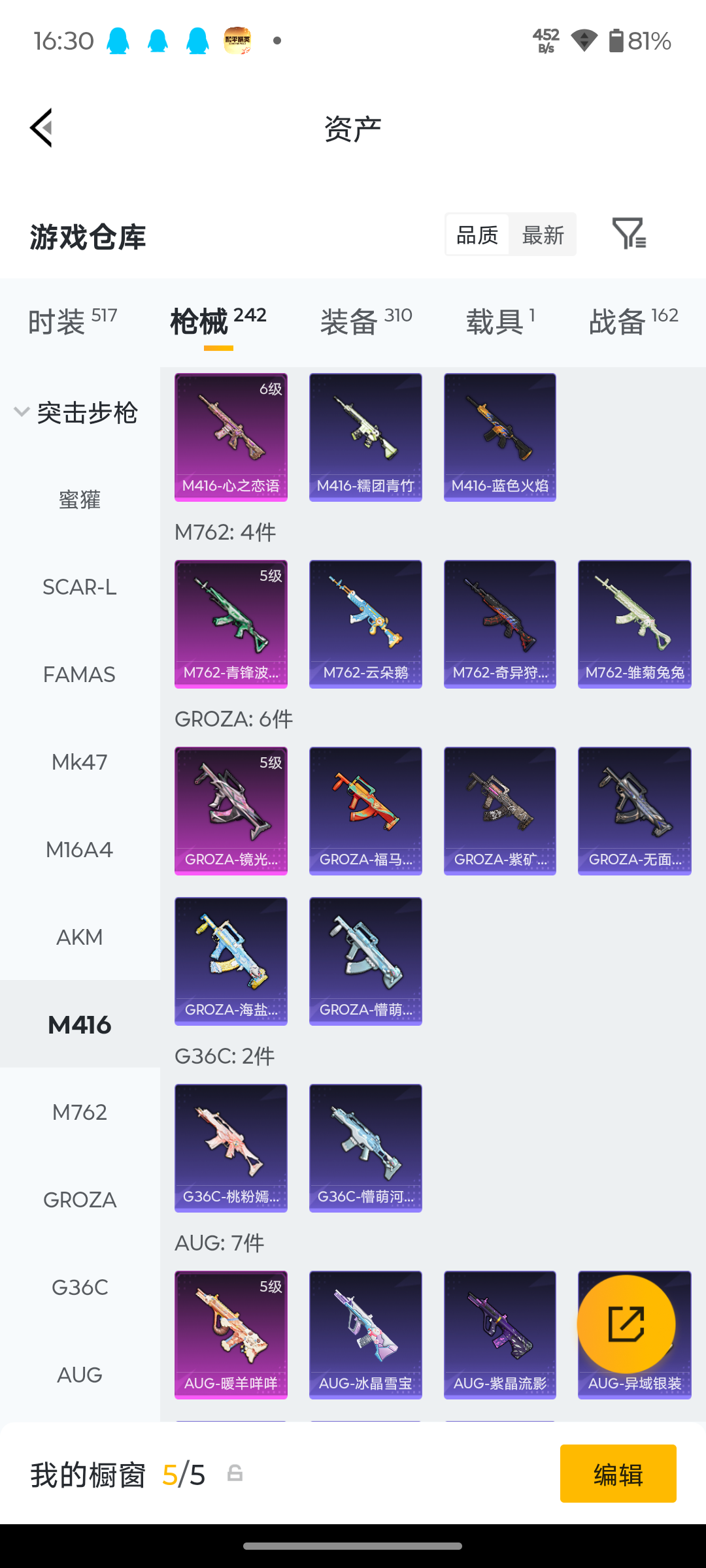706x1568 pixels.
Task: Switch to the 载具 tab
Action: point(501,321)
